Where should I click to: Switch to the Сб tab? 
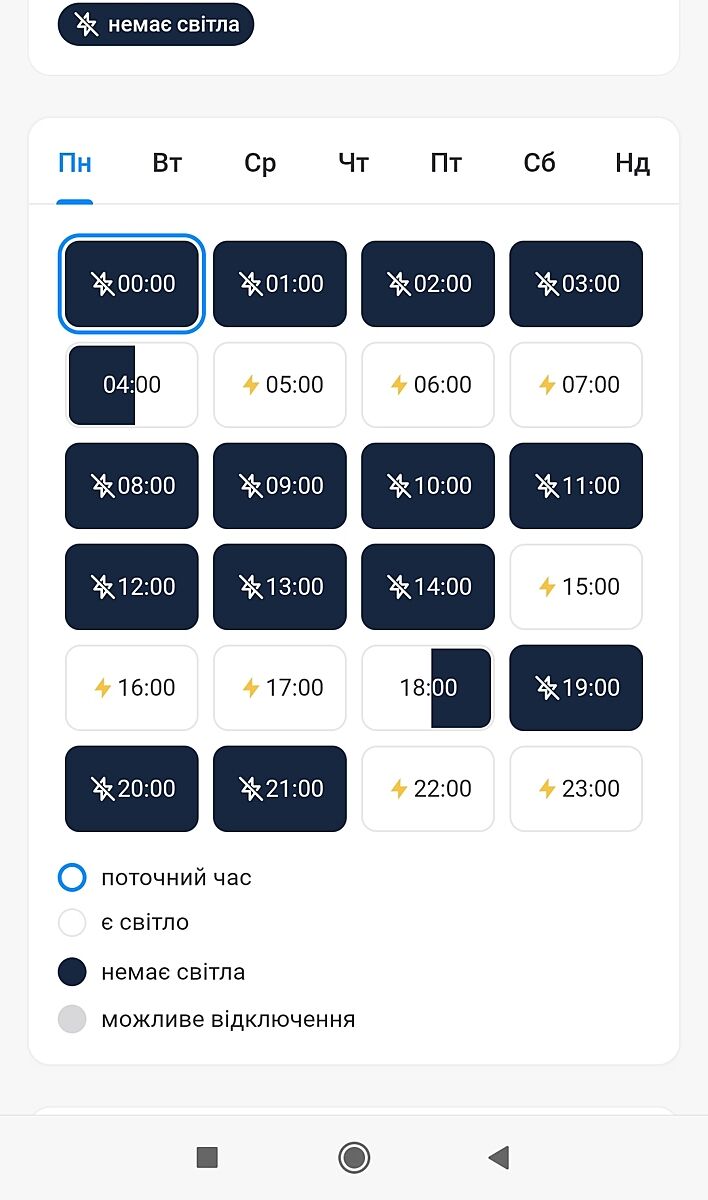coord(539,163)
